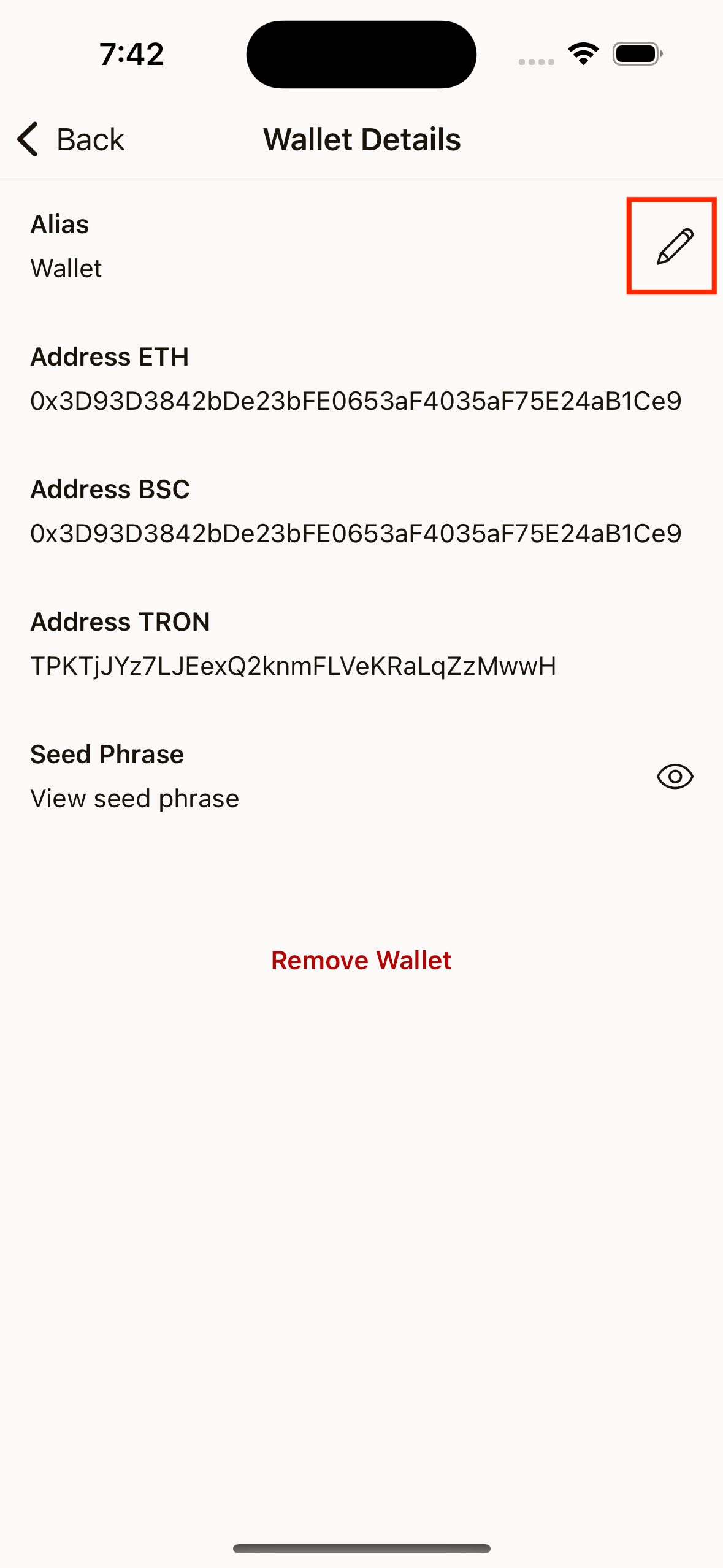
Task: Open View seed phrase
Action: [x=135, y=797]
